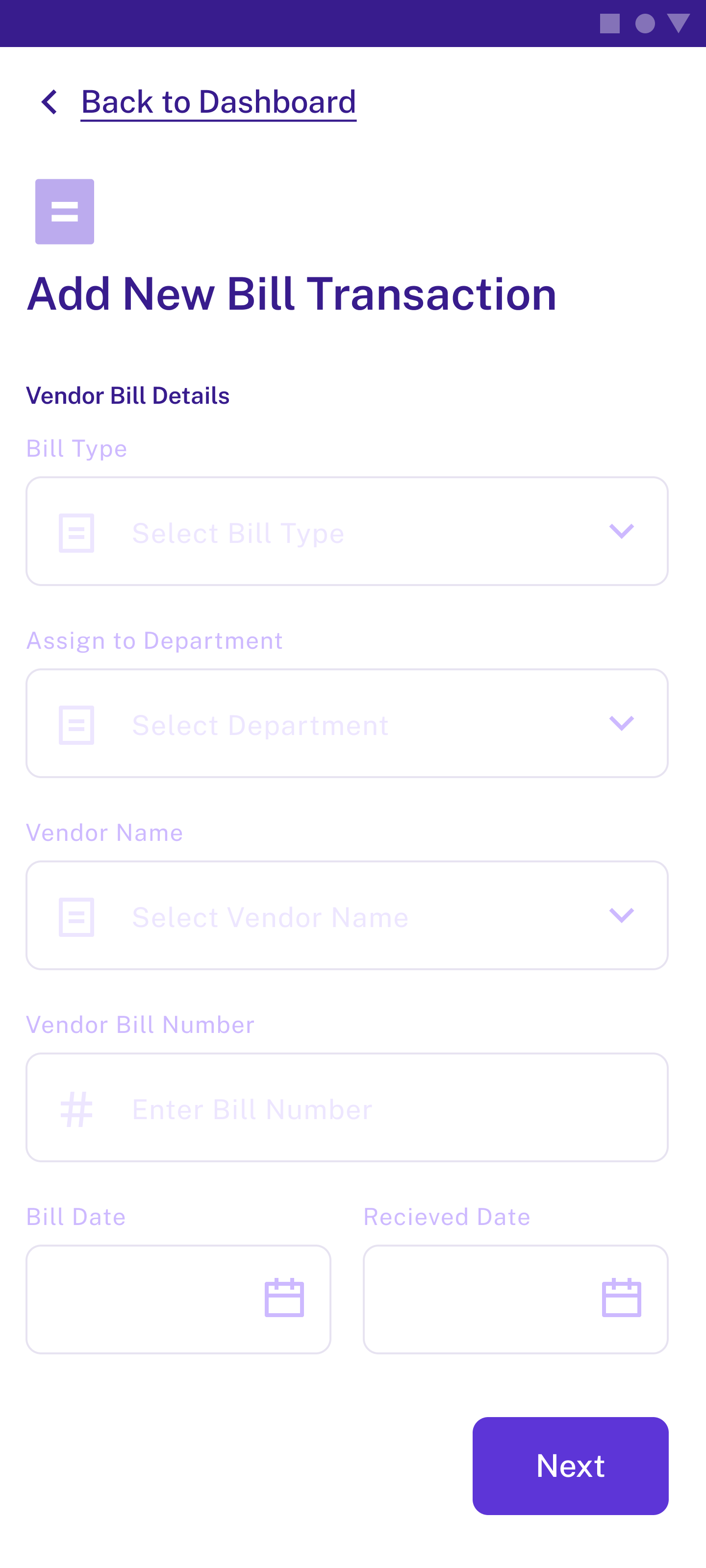Go back via Back to Dashboard link

pos(218,101)
